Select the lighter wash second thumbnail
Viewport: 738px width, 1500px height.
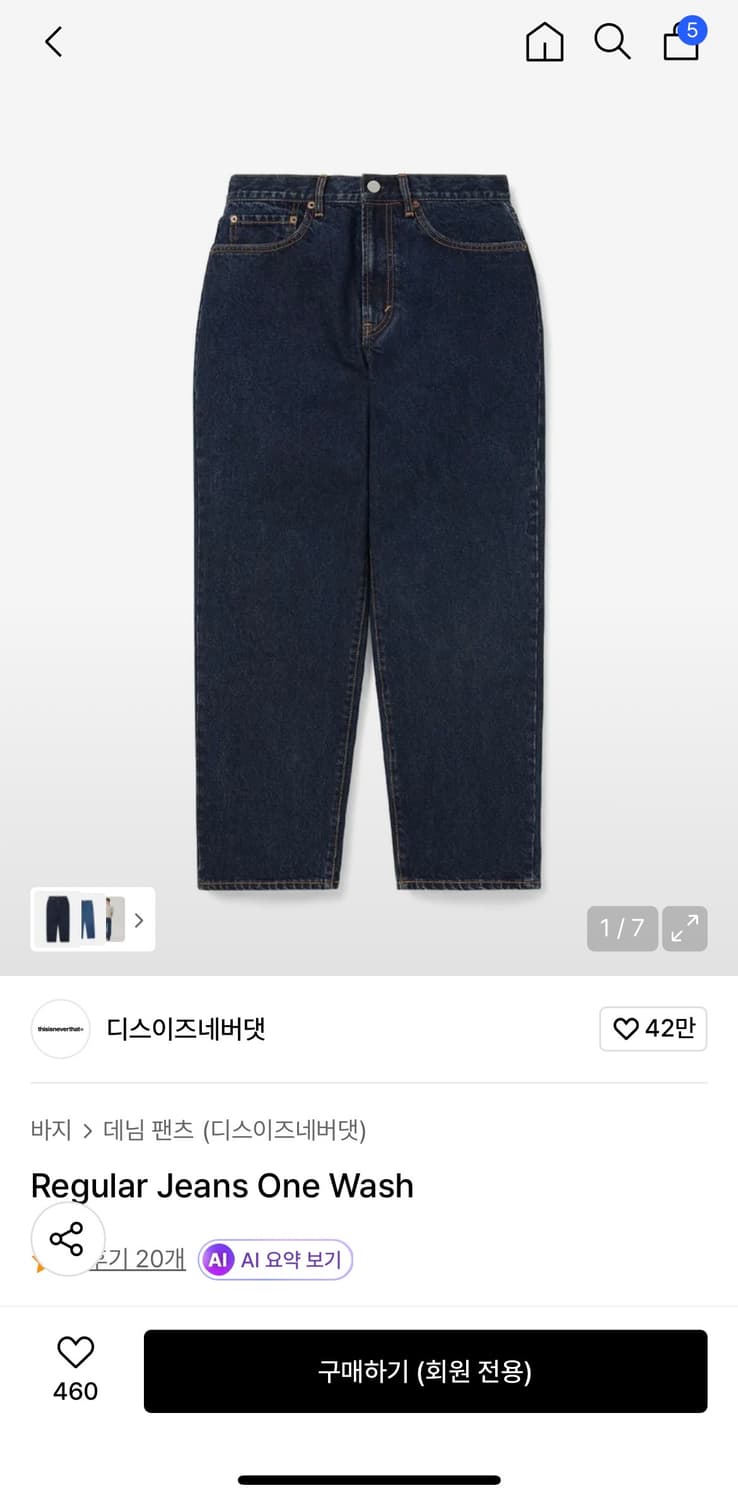point(92,919)
